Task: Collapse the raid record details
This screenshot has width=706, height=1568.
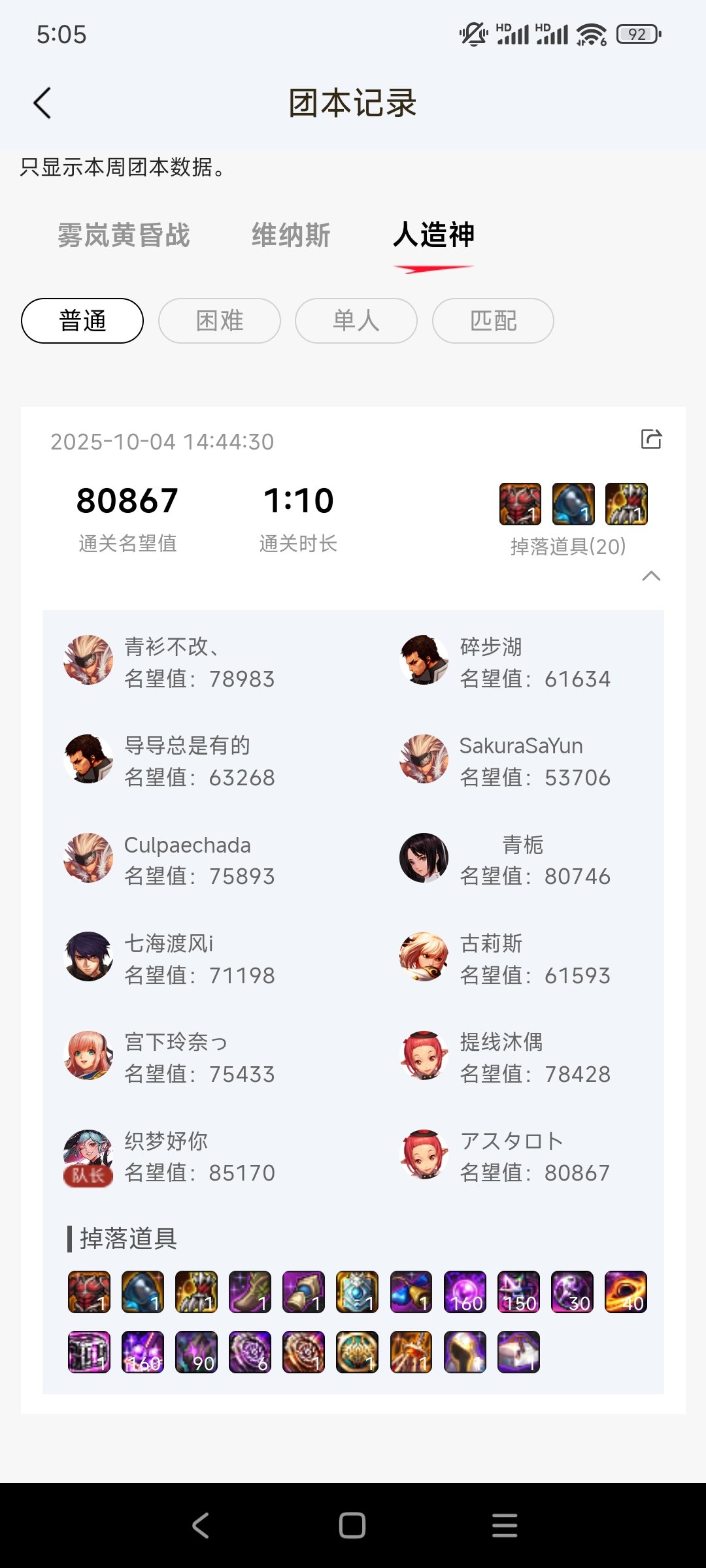Action: pyautogui.click(x=651, y=576)
